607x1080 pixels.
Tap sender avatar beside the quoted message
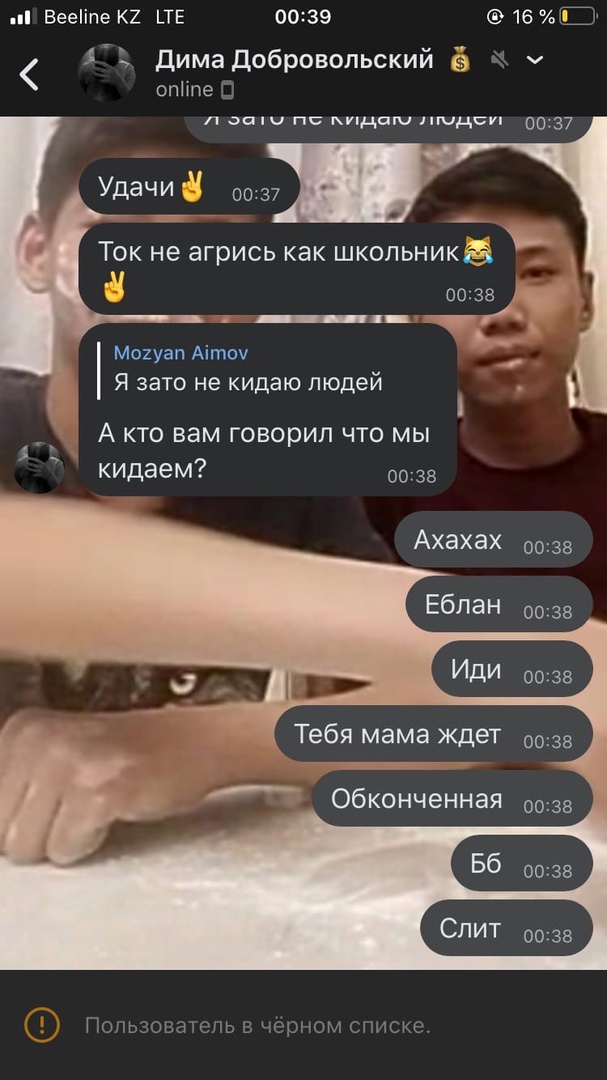point(40,467)
